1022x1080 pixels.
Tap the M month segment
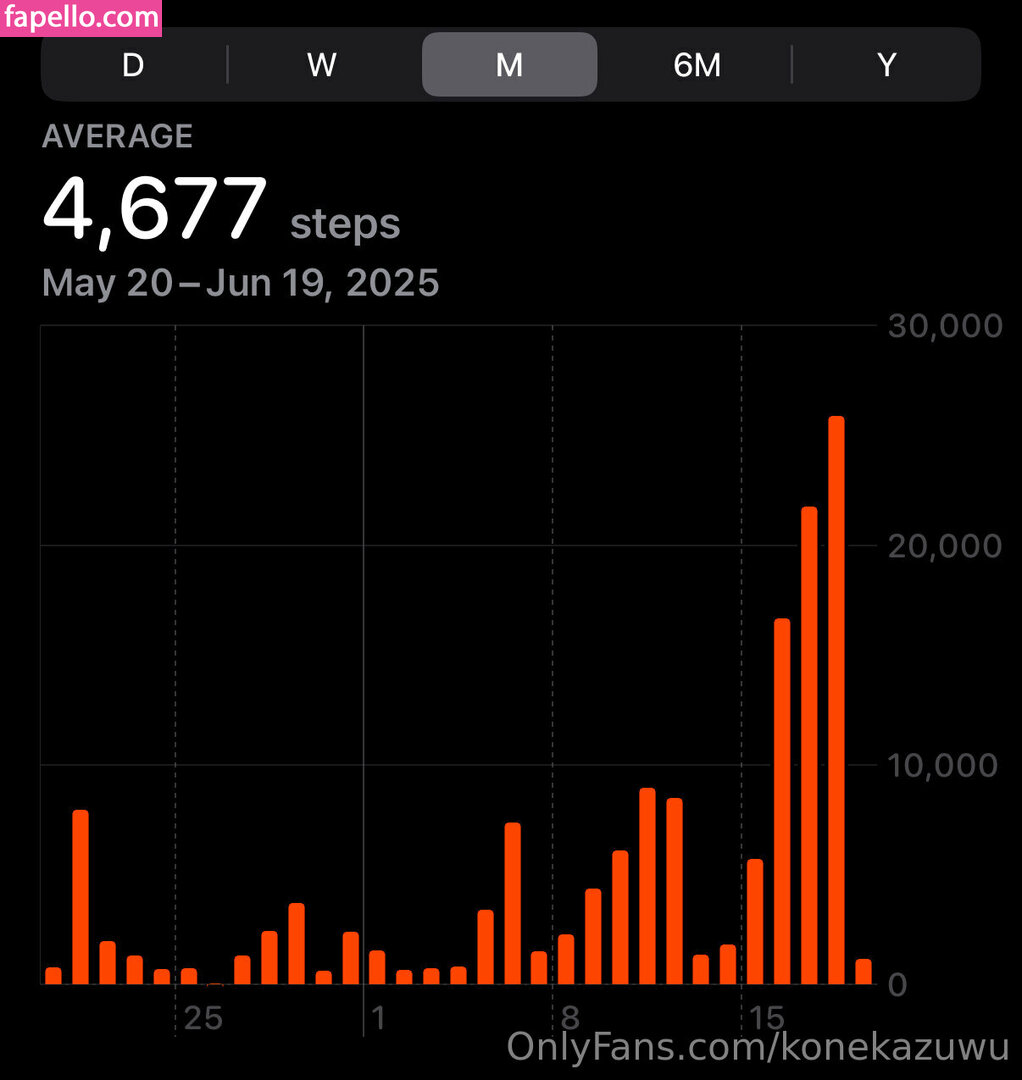click(x=509, y=65)
